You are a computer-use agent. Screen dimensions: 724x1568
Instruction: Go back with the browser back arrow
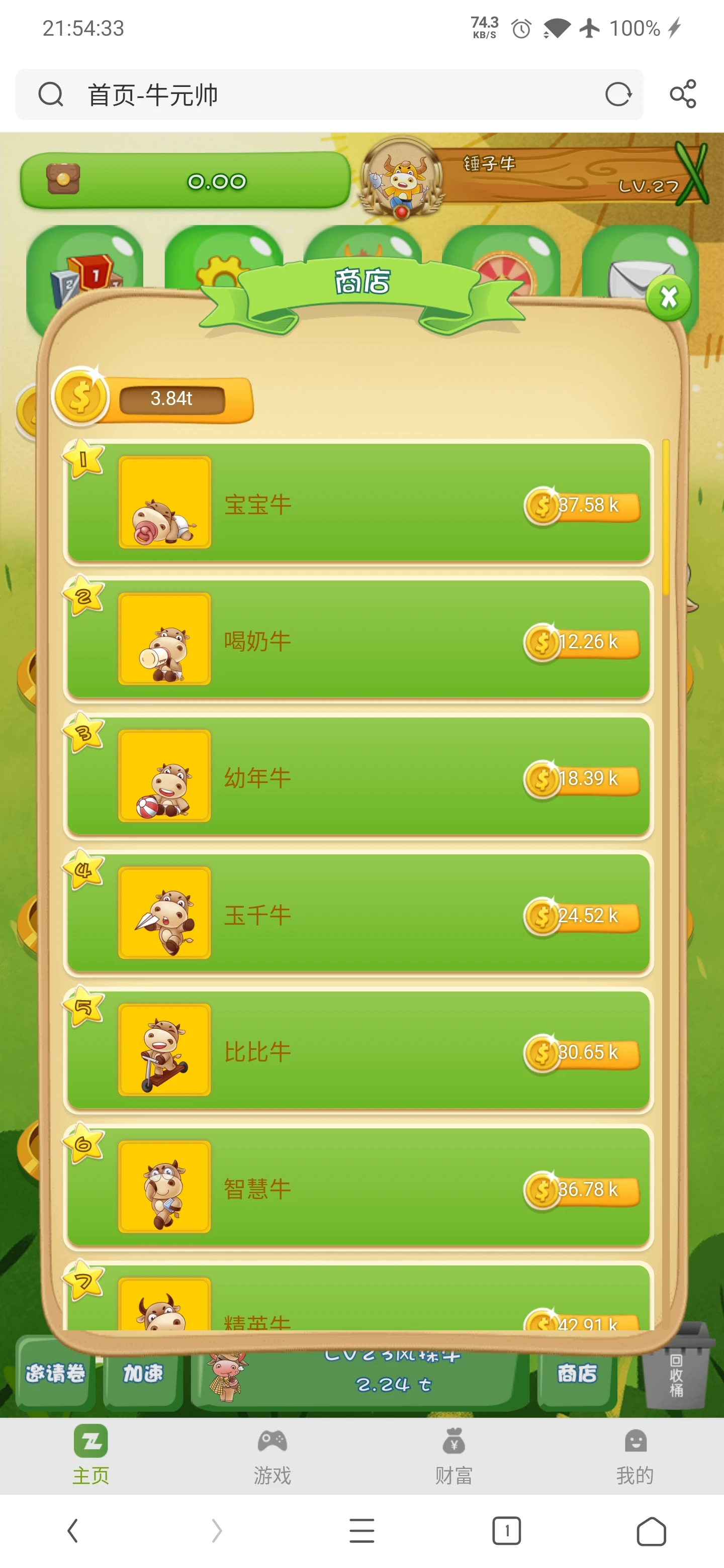pos(72,1531)
